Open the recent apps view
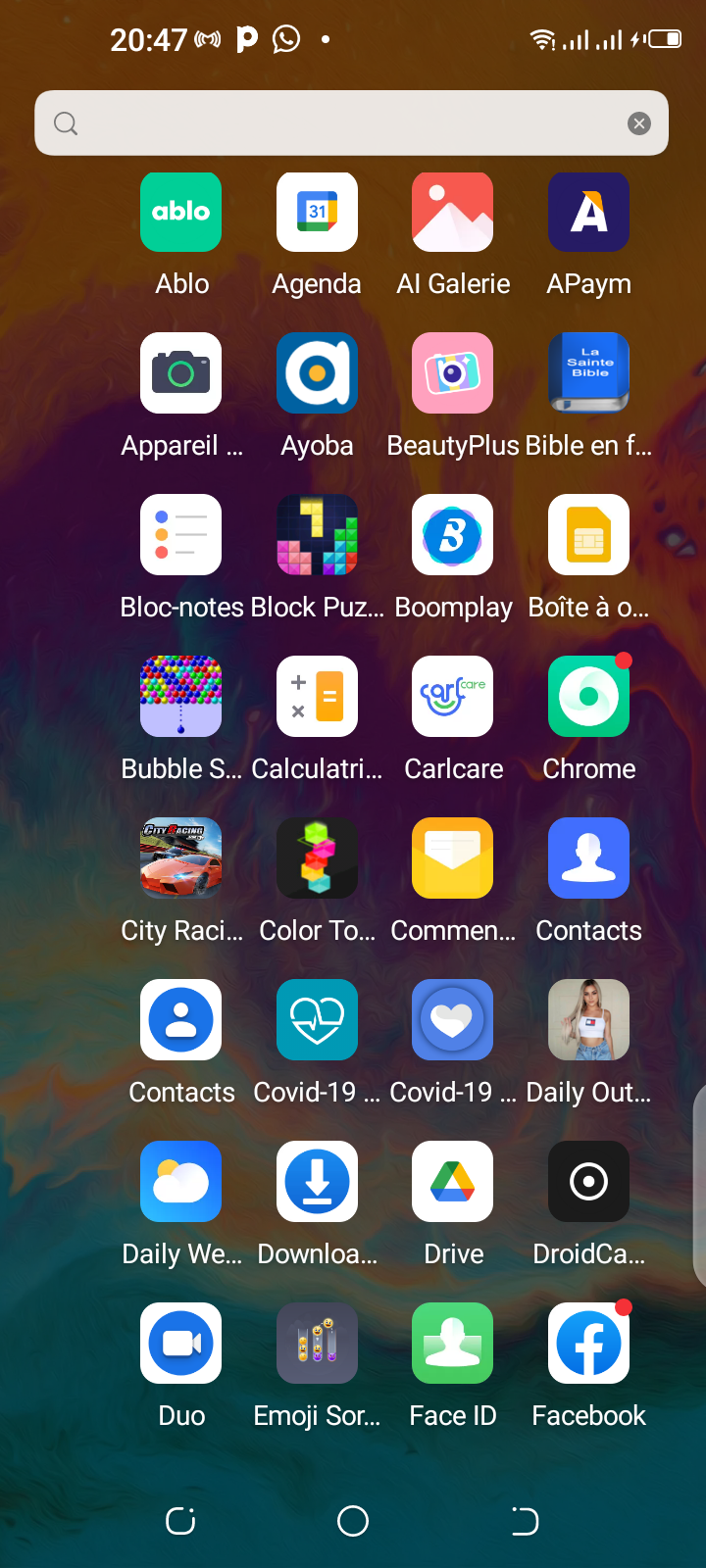706x1568 pixels. 180,1521
